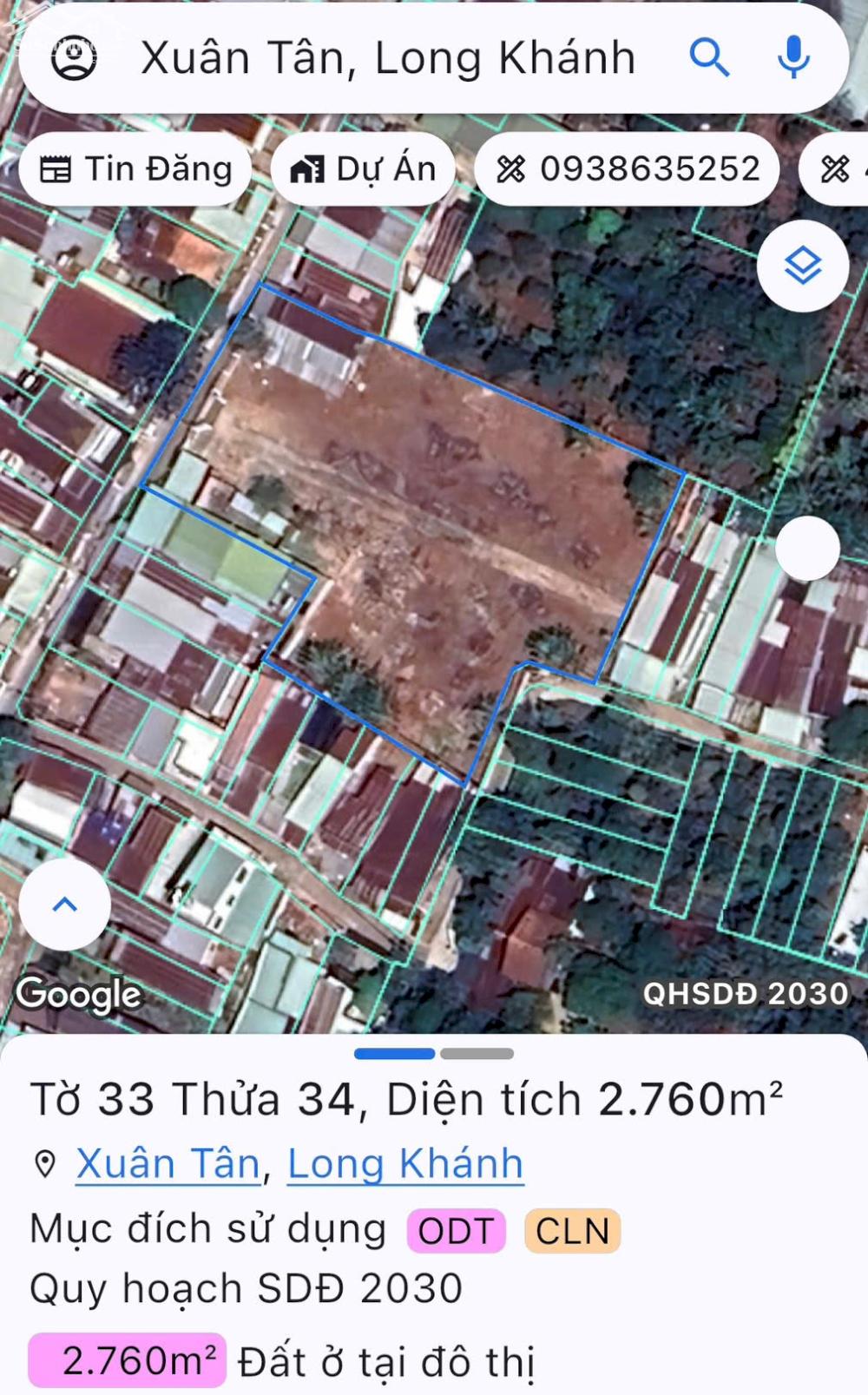Activate voice search with the microphone icon
This screenshot has width=868, height=1395.
pos(792,58)
